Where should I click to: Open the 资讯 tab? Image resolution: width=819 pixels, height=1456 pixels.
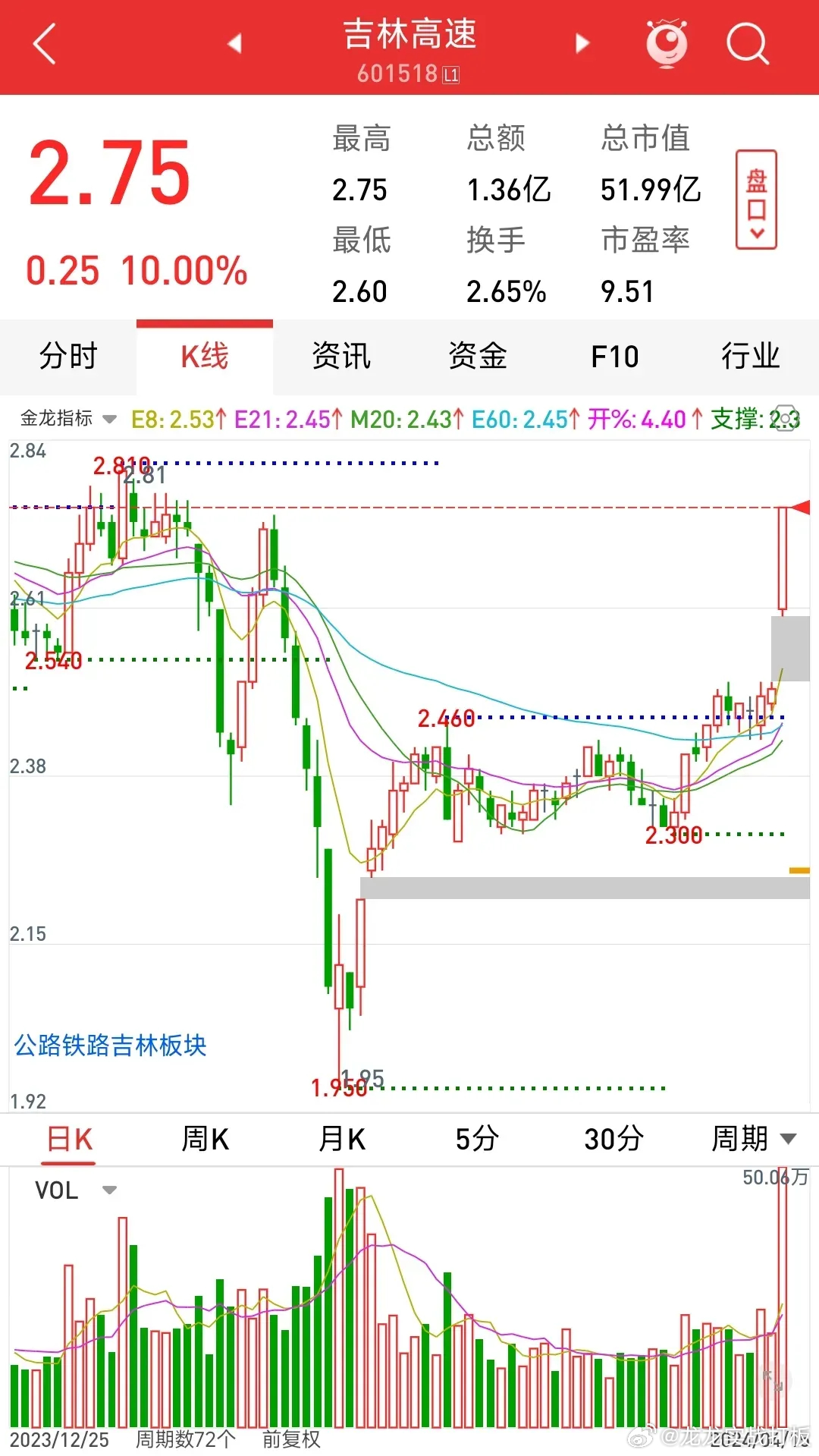pos(341,357)
